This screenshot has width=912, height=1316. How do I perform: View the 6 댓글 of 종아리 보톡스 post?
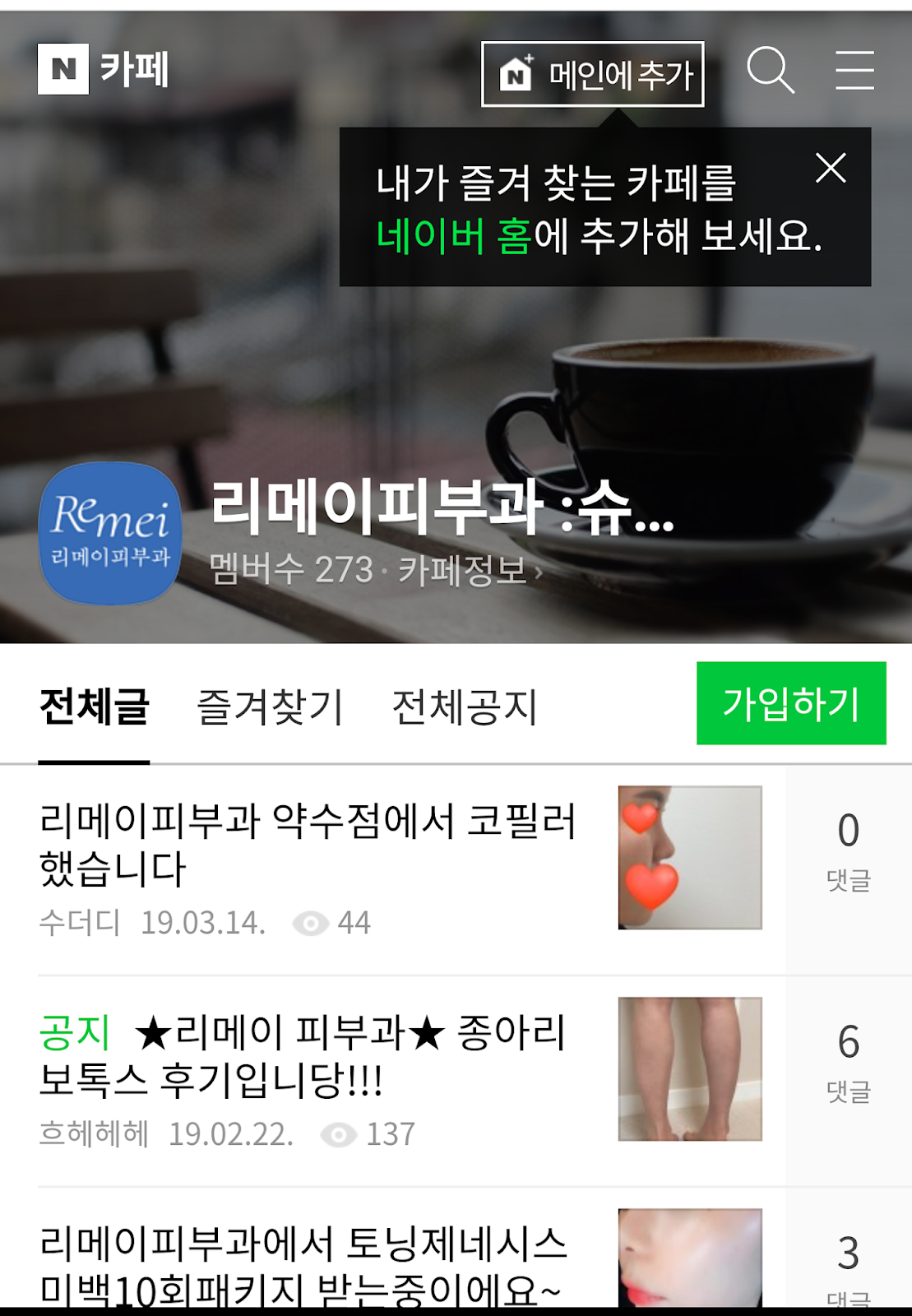[848, 1062]
